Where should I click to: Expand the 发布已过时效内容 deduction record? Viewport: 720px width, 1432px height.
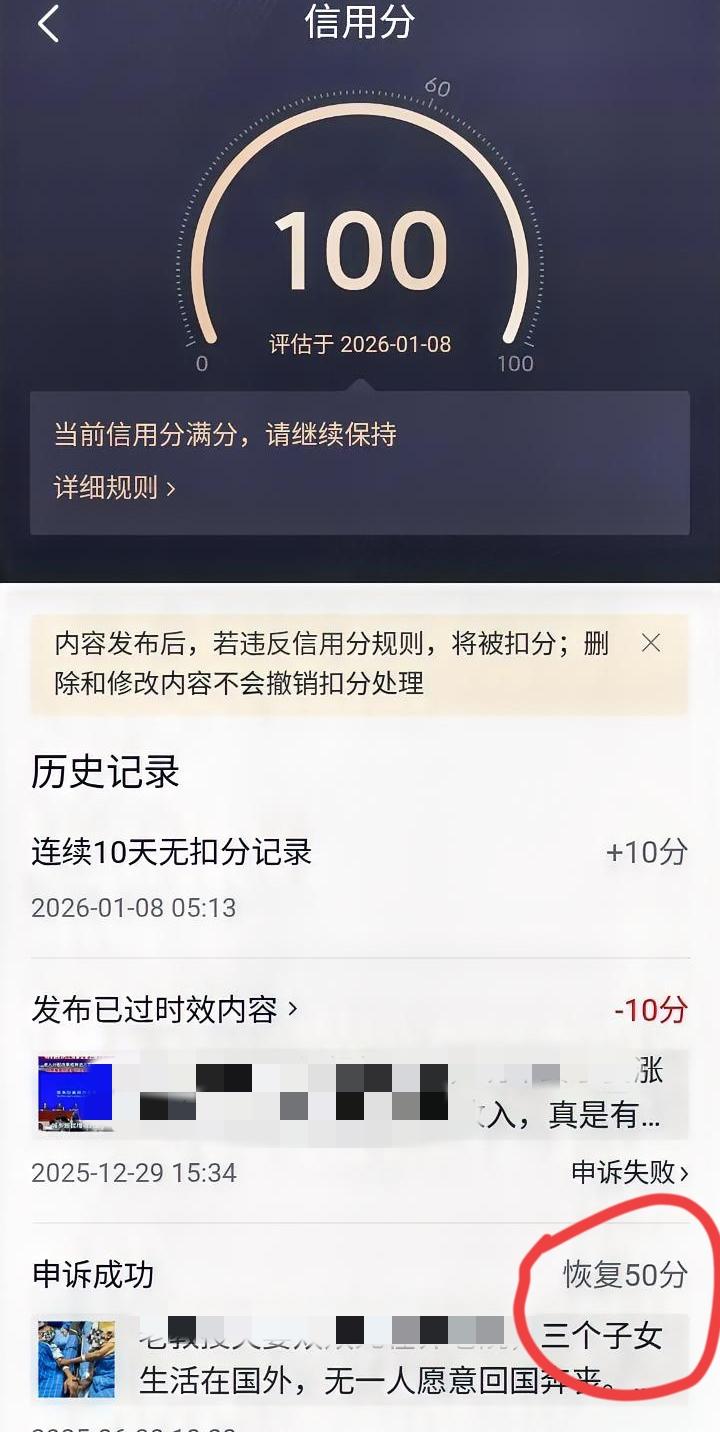coord(160,1010)
